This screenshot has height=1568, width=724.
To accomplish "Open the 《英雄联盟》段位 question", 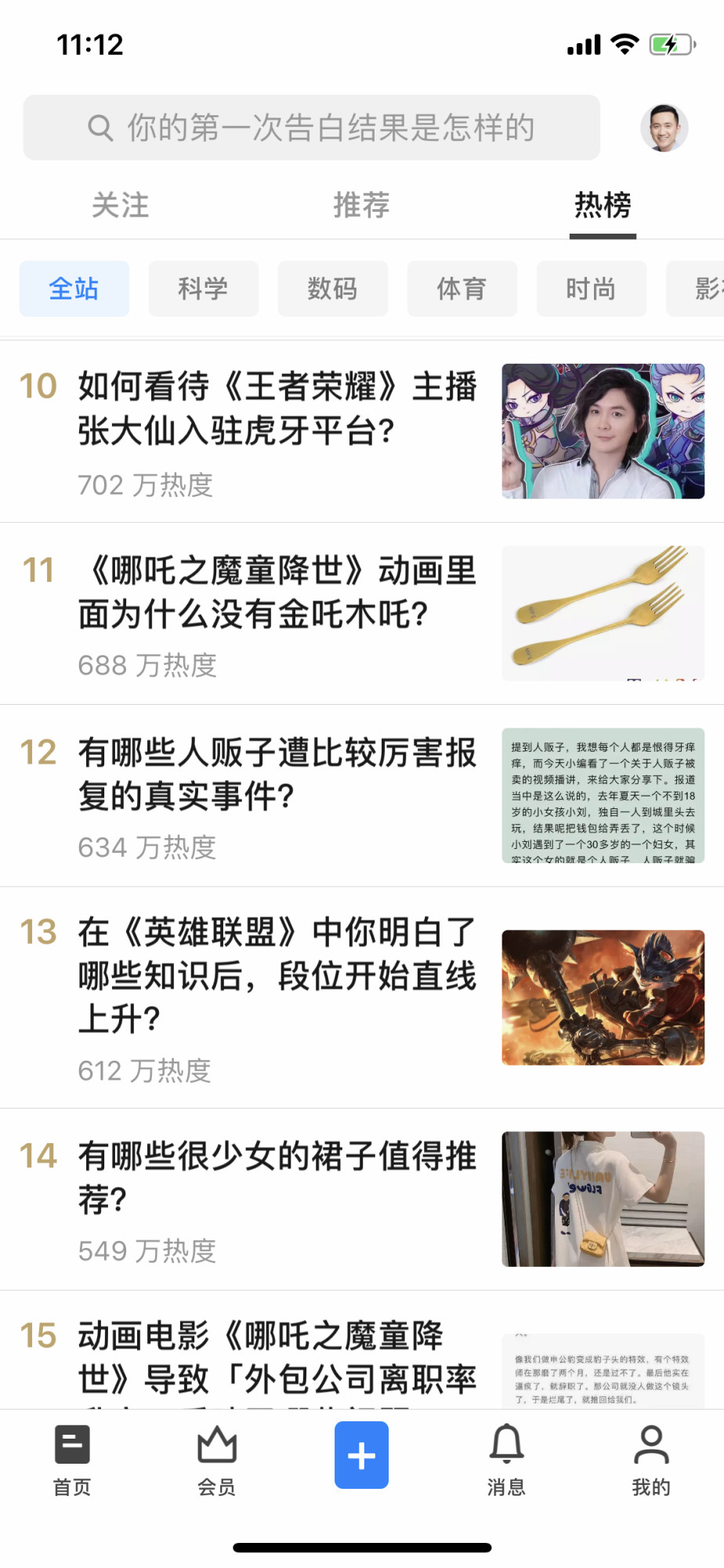I will point(277,976).
